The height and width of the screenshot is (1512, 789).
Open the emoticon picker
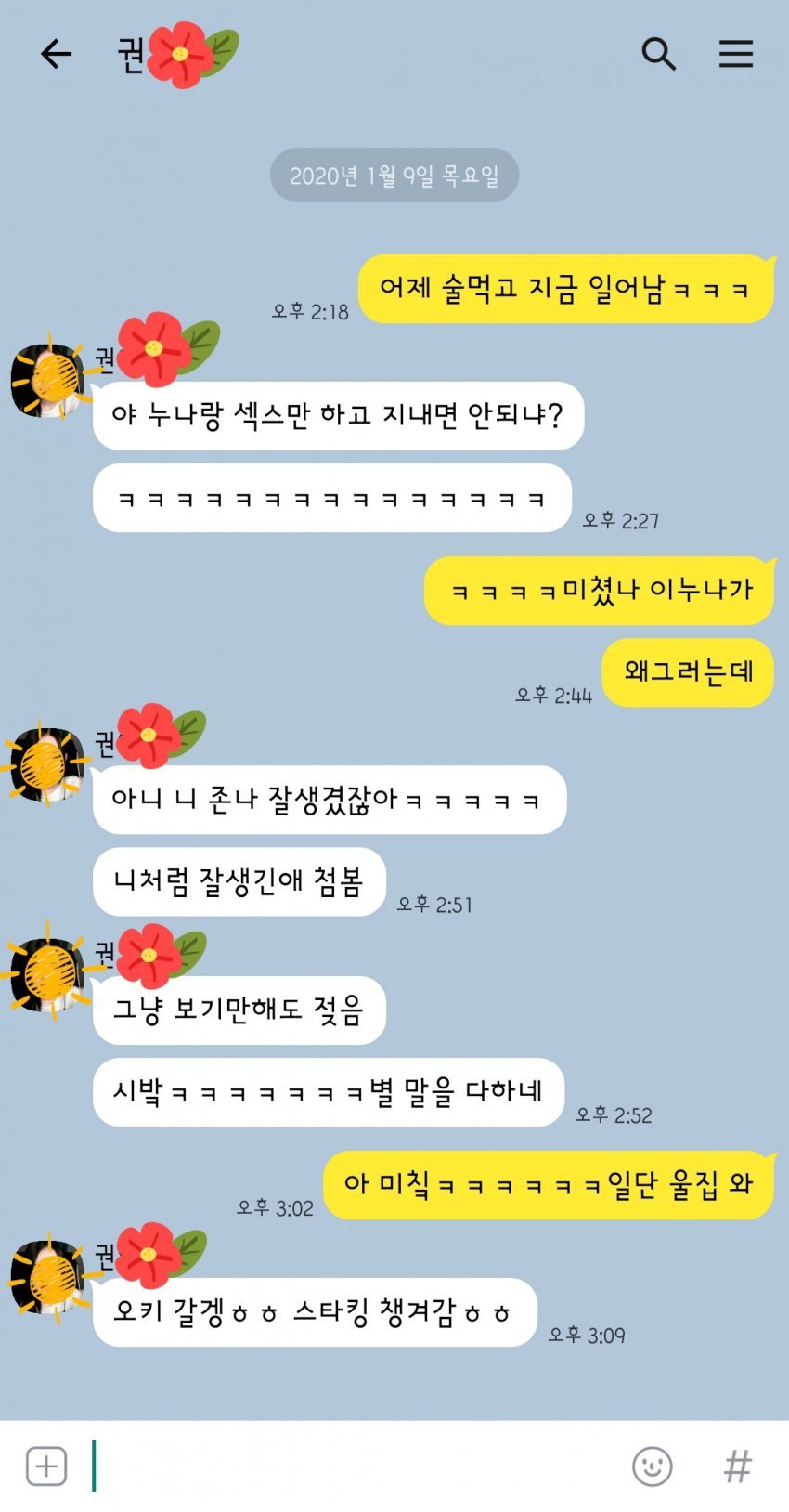pyautogui.click(x=652, y=1466)
